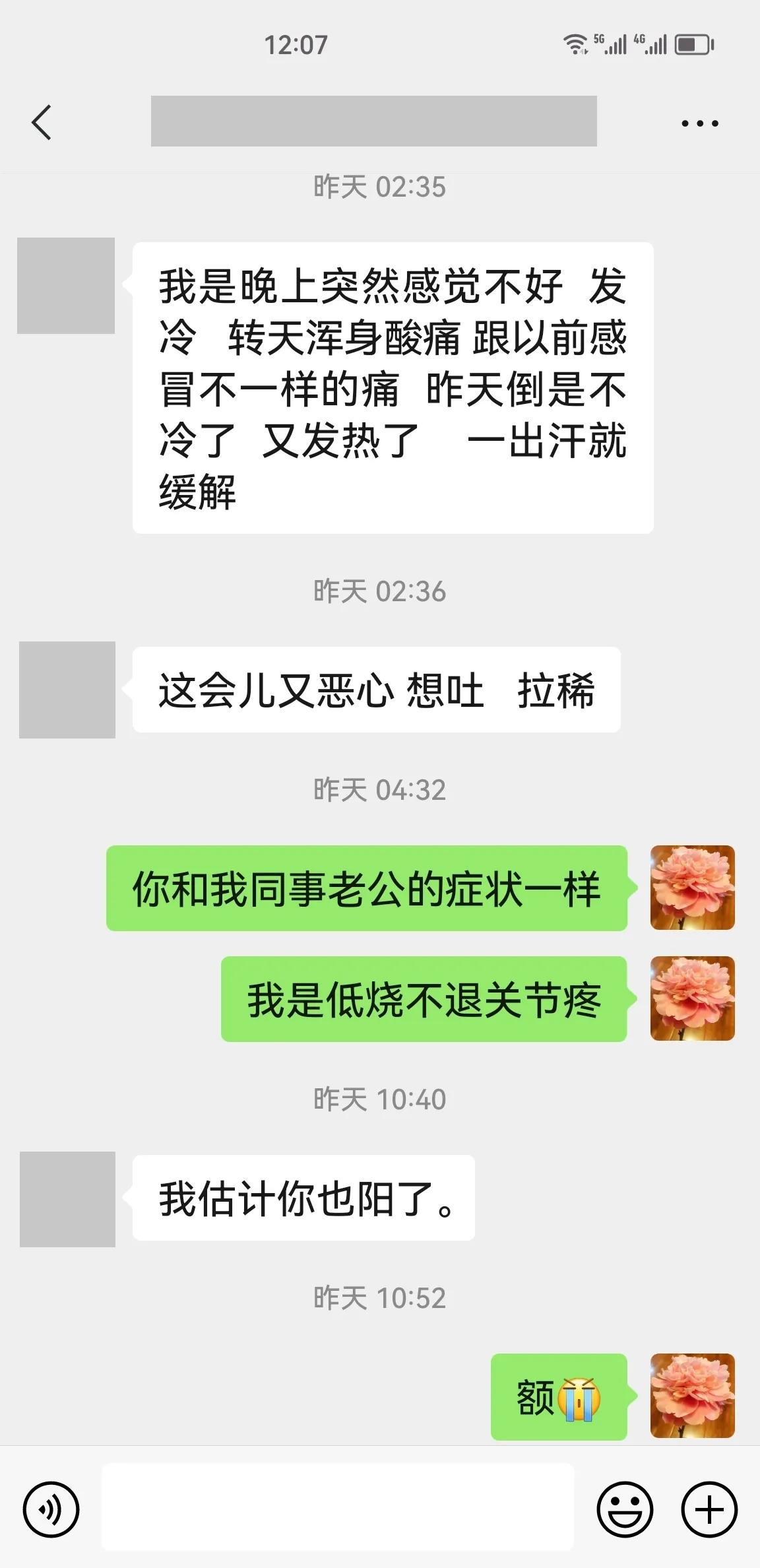Tap the back arrow to leave chat
The width and height of the screenshot is (760, 1568).
click(x=41, y=123)
